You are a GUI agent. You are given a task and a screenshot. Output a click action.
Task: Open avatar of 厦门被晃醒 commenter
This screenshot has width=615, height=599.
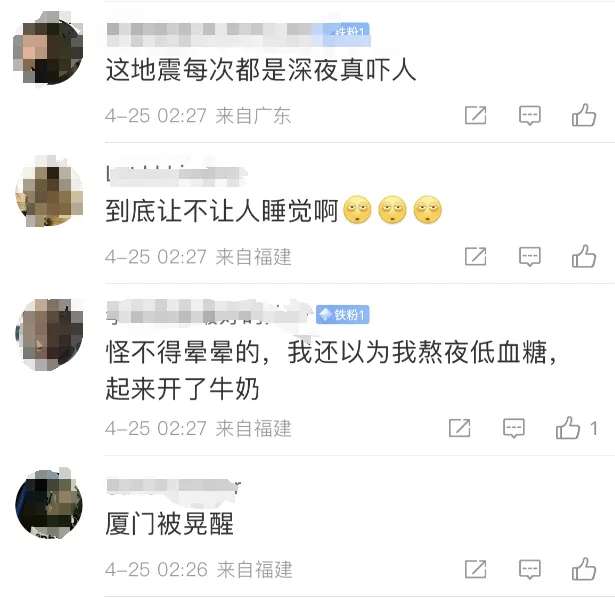(x=48, y=504)
